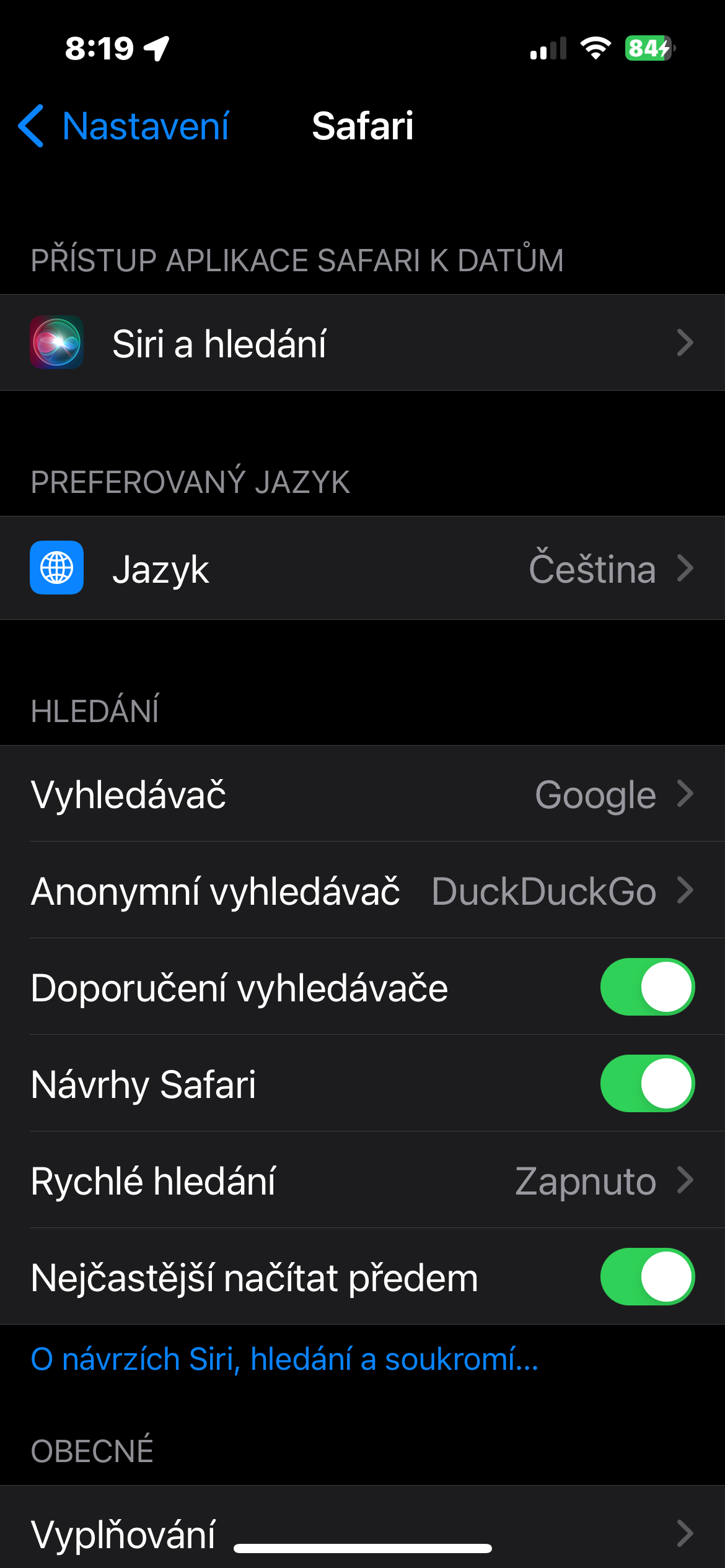This screenshot has width=725, height=1568.
Task: Open Rychlé hledání settings
Action: tap(362, 1180)
